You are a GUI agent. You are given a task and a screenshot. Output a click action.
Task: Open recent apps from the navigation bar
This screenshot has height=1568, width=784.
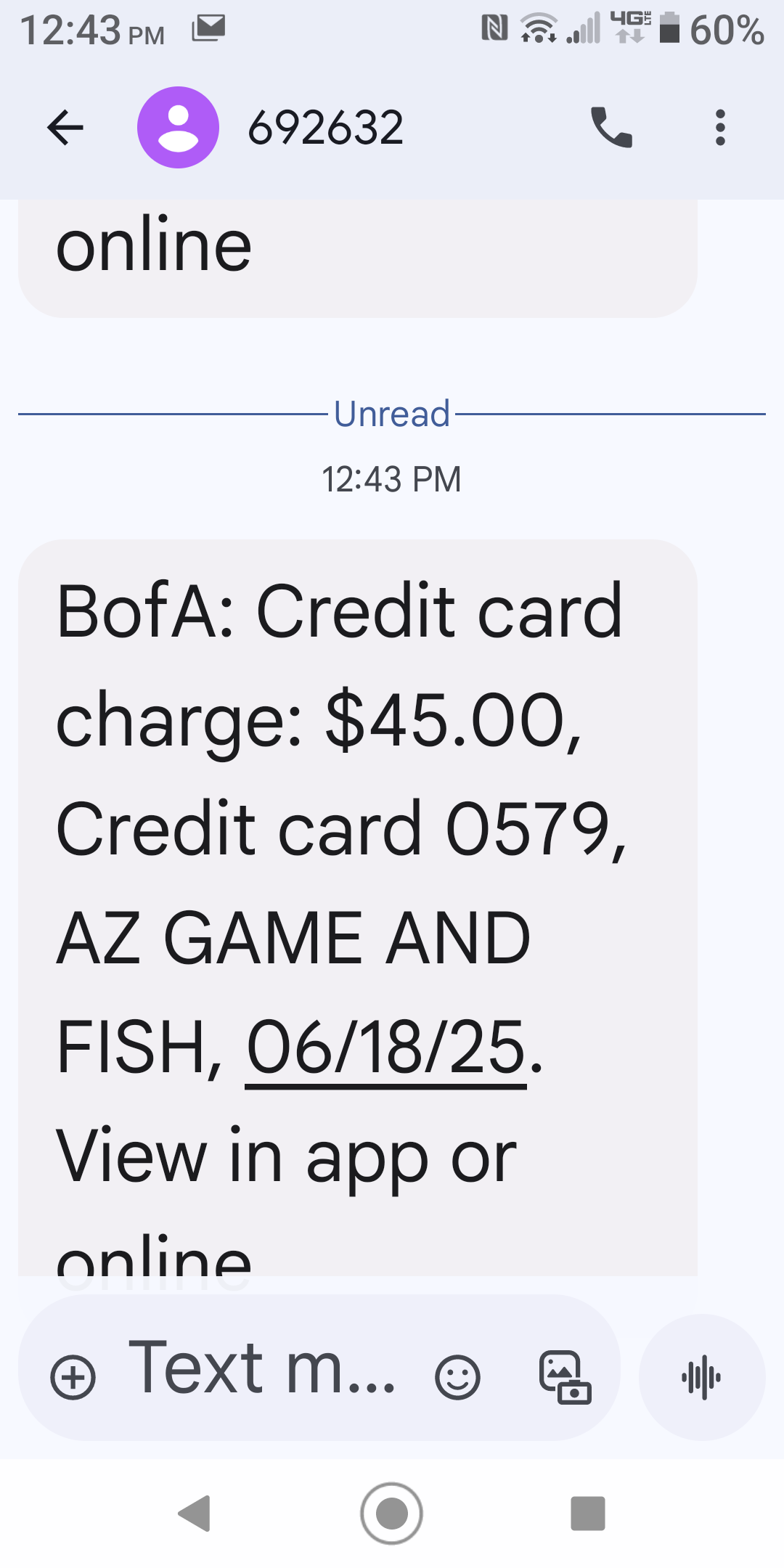(x=588, y=1514)
